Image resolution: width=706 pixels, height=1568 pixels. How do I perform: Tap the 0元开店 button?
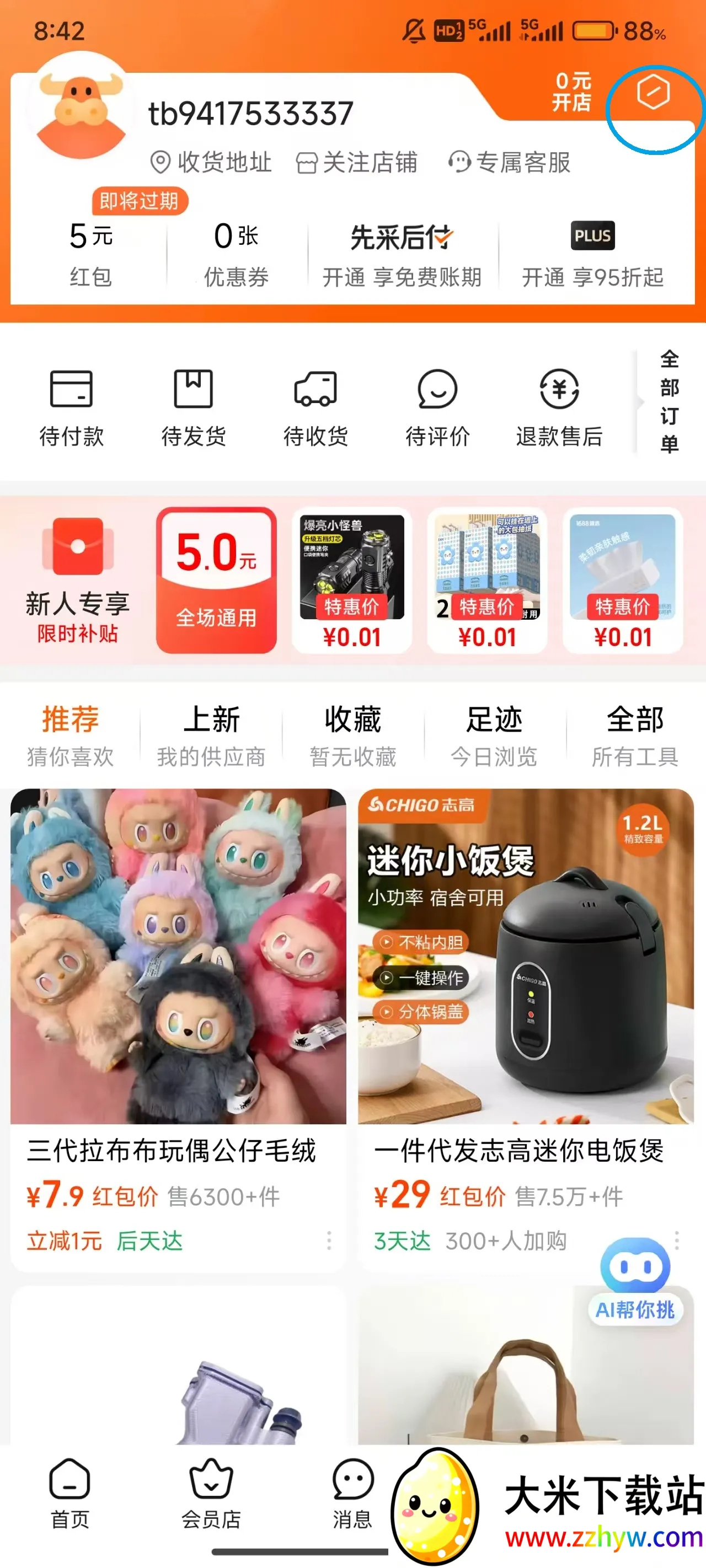click(571, 92)
